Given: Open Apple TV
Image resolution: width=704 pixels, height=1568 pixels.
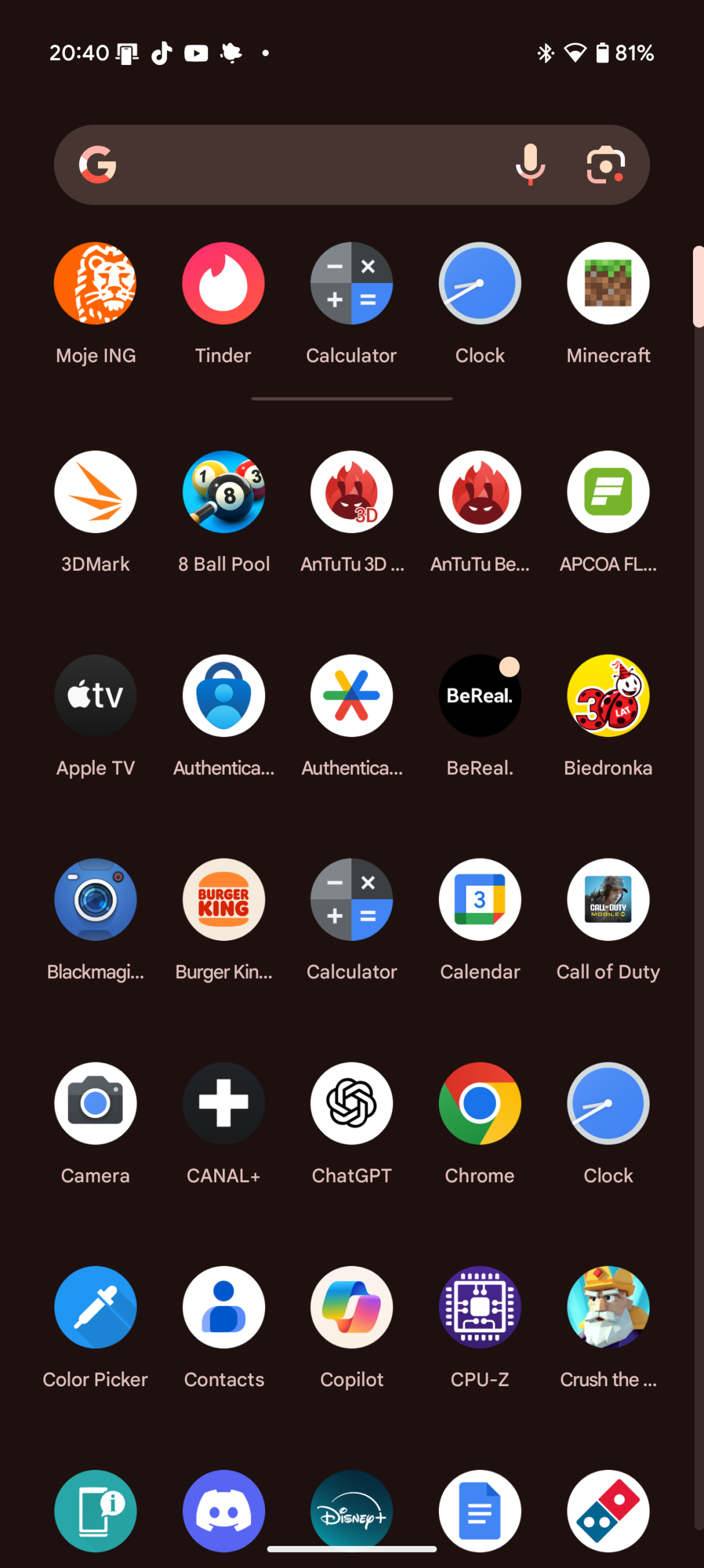Looking at the screenshot, I should pos(95,696).
